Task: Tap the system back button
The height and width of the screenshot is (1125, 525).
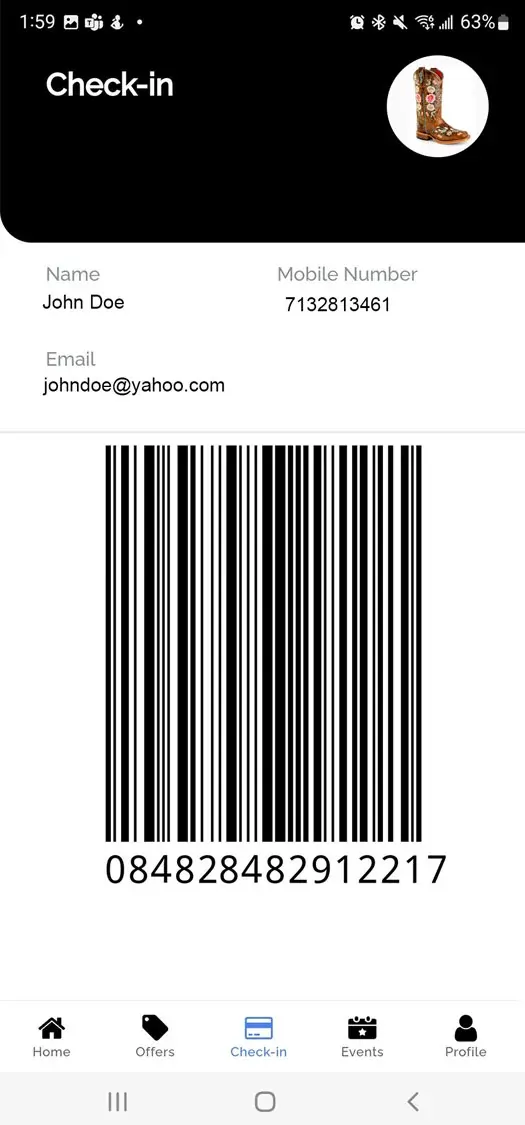Action: click(x=412, y=1101)
